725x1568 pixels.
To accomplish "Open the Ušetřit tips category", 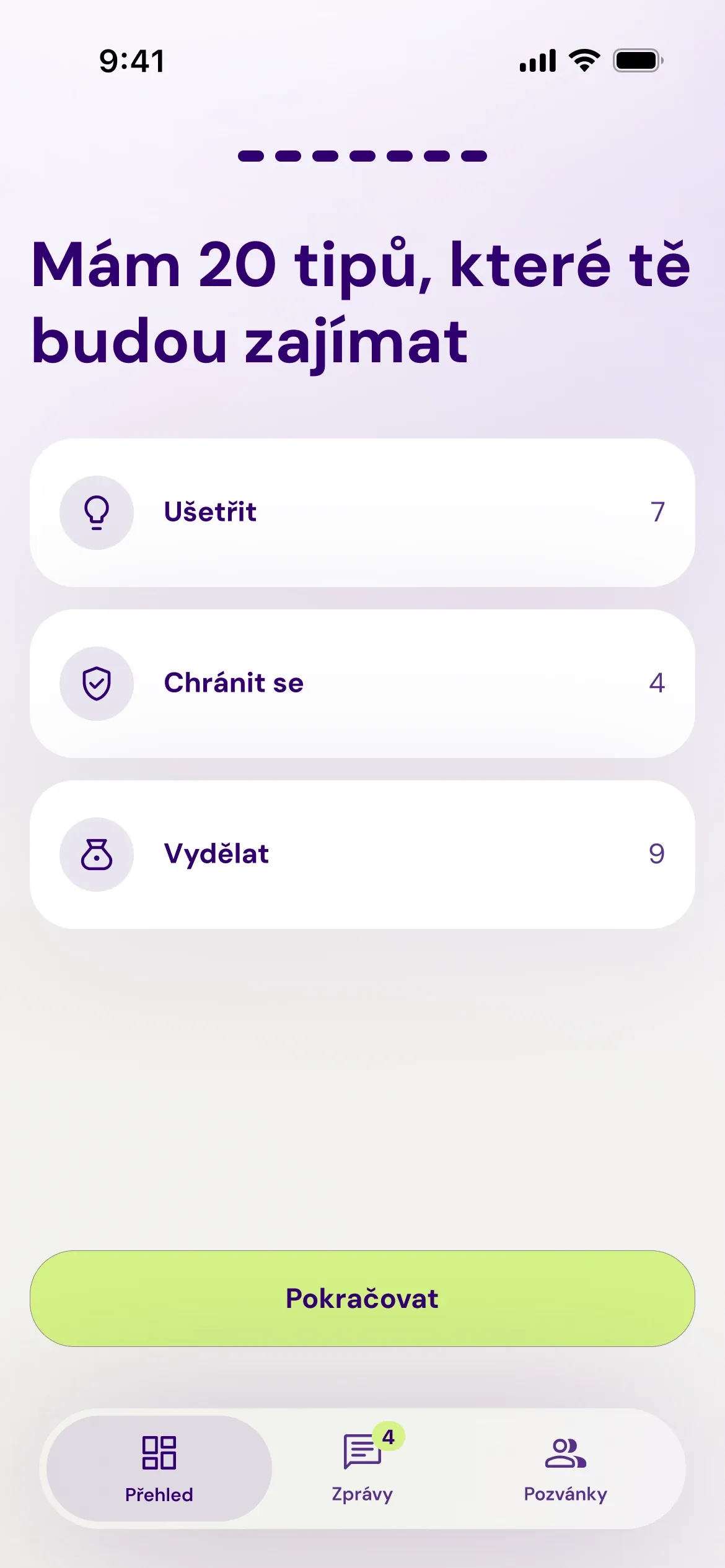I will coord(362,513).
